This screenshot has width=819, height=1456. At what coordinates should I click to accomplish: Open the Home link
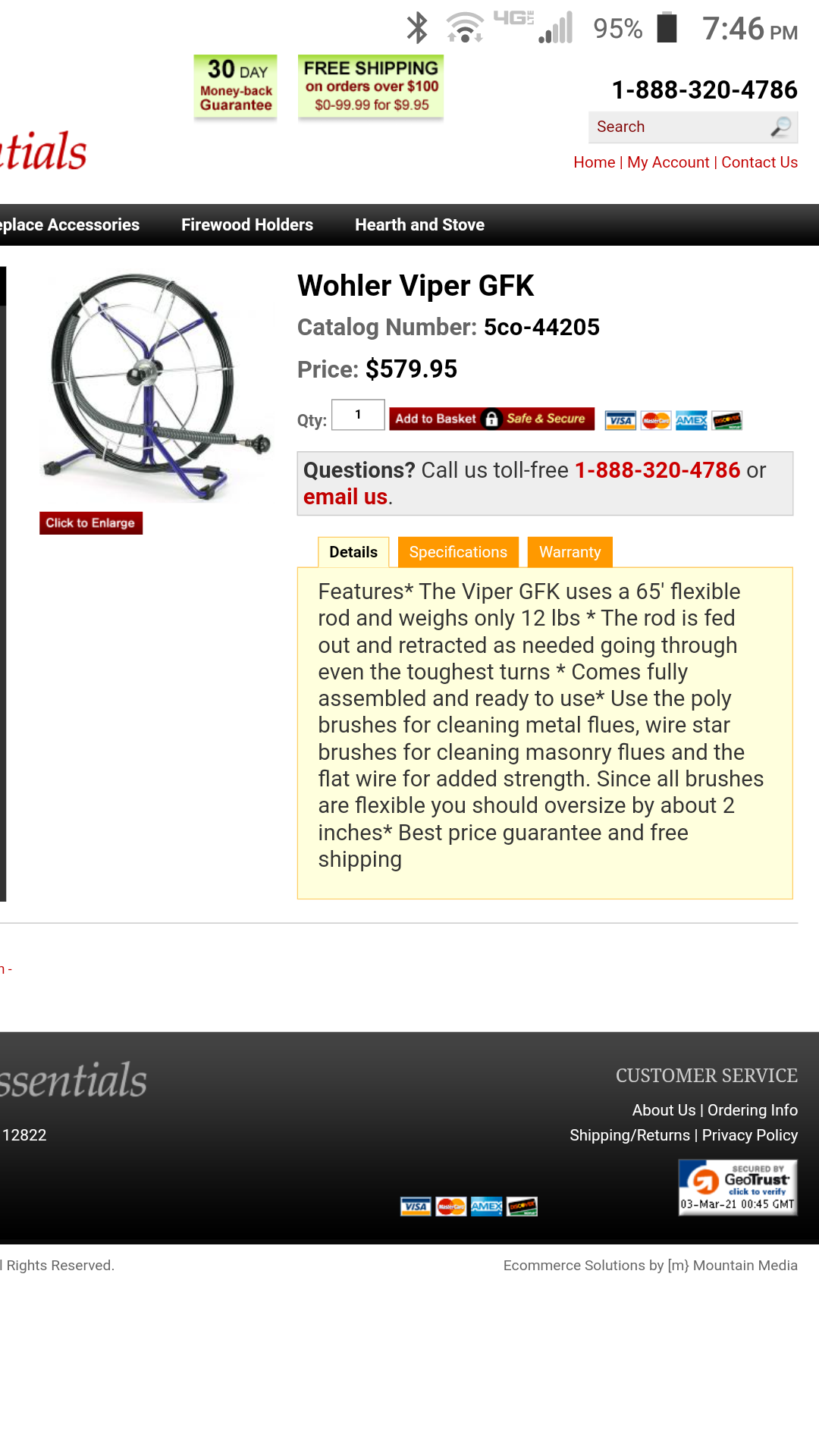click(594, 162)
